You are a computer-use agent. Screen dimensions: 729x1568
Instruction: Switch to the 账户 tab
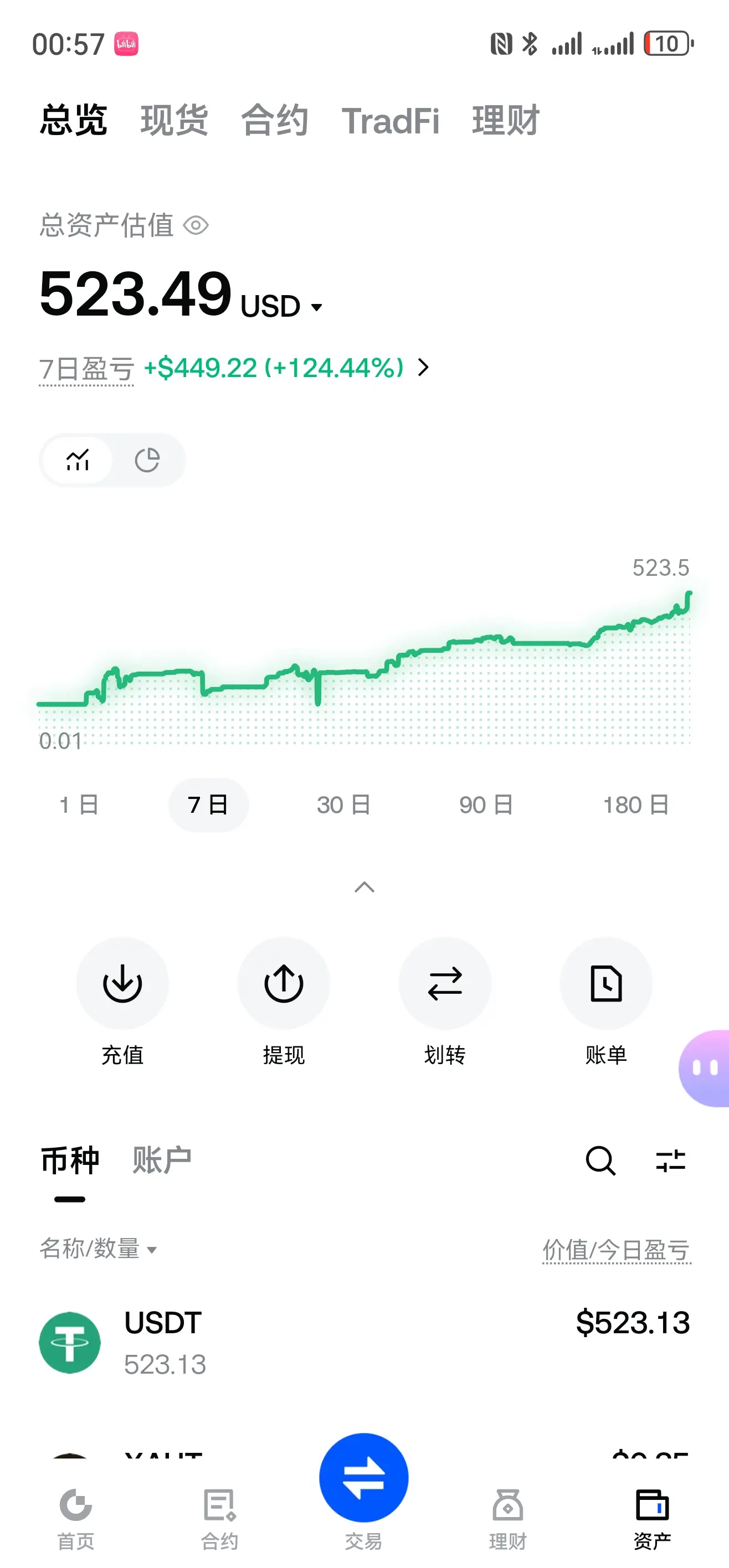pos(162,1160)
